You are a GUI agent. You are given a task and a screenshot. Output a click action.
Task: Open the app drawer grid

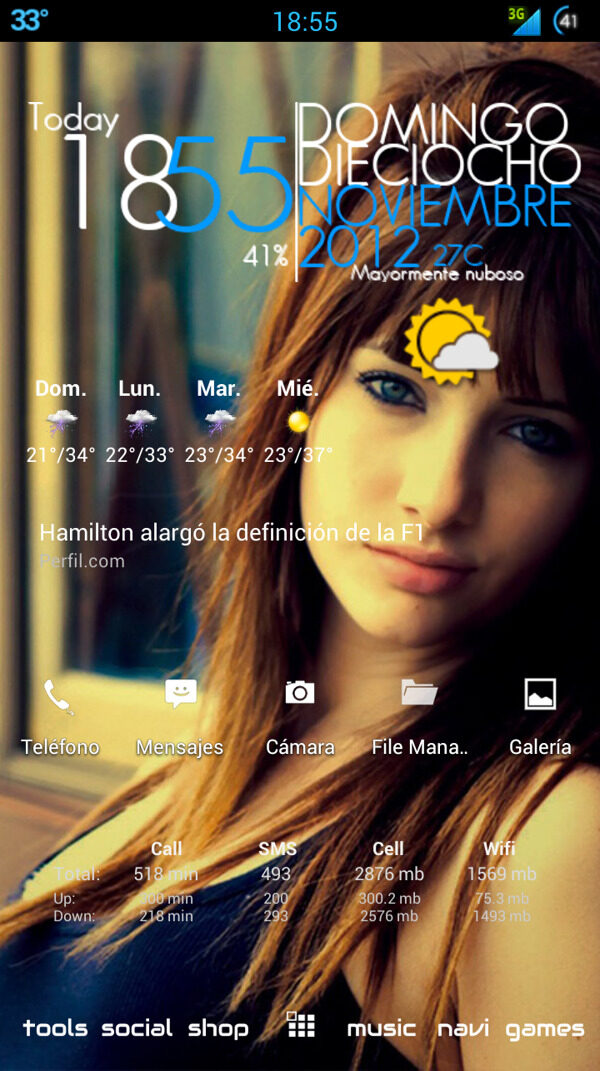click(x=300, y=1025)
